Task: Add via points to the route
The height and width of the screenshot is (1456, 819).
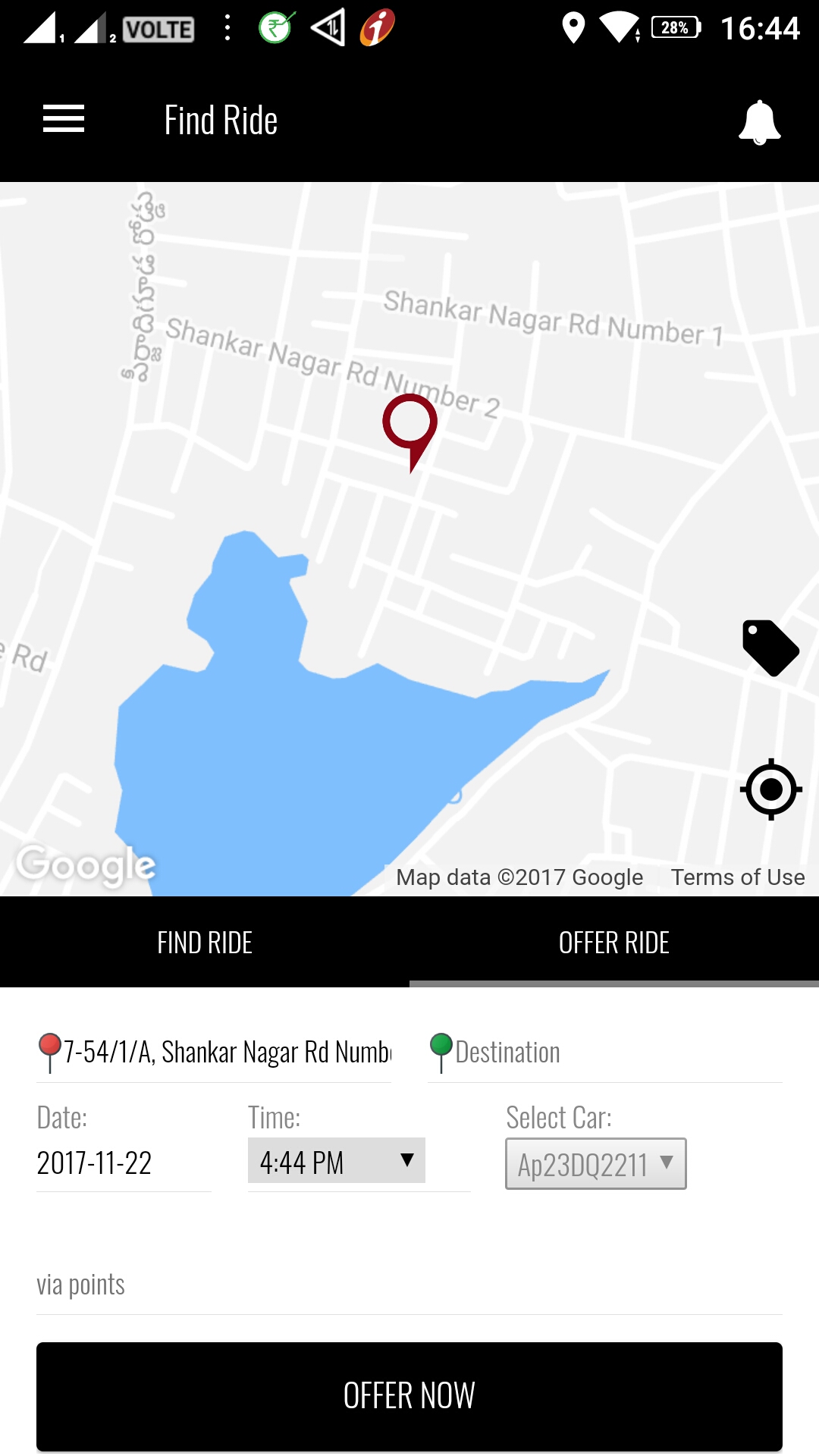Action: 409,1285
